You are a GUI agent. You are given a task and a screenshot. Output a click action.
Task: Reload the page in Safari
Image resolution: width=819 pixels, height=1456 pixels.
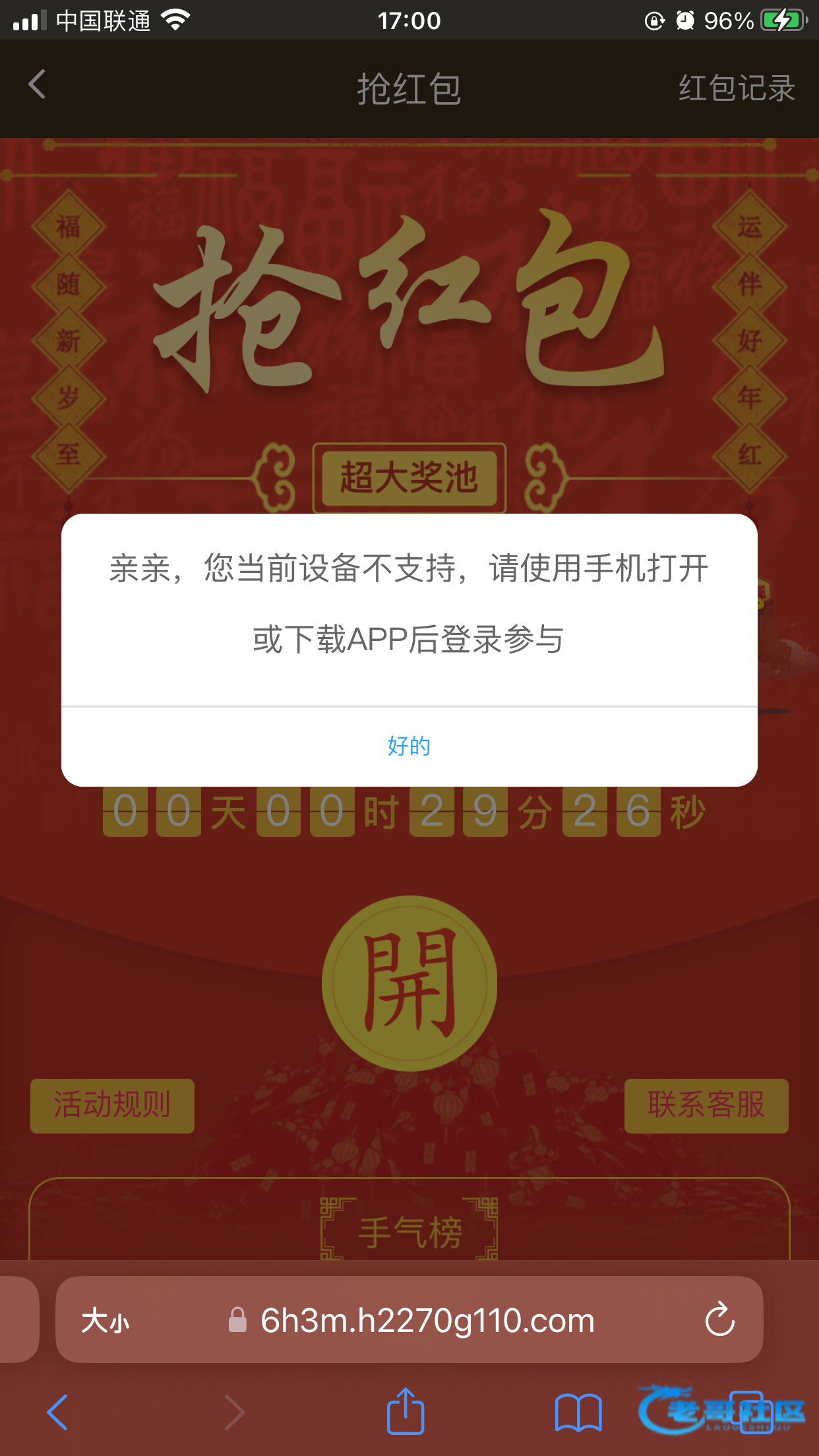click(x=719, y=1319)
